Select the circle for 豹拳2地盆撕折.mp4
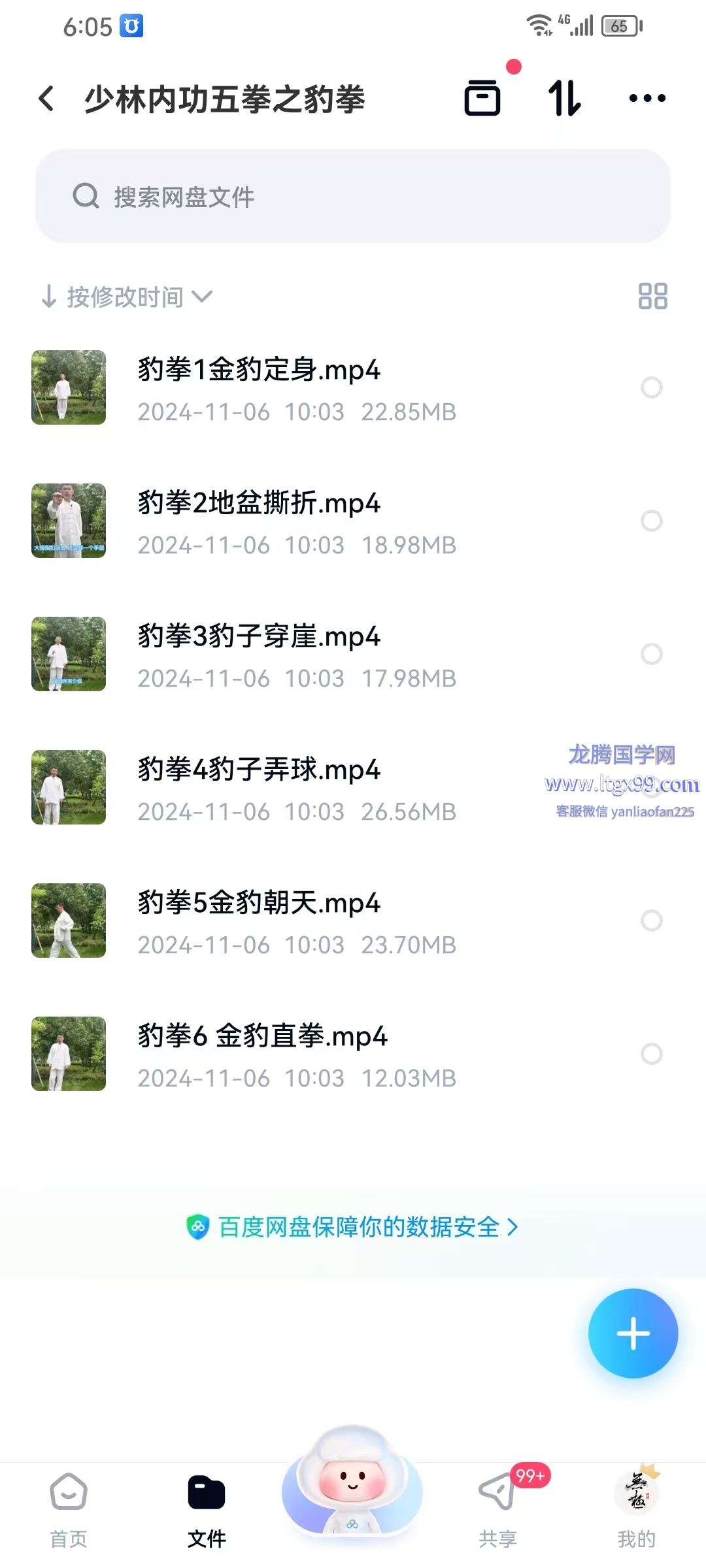Viewport: 706px width, 1568px height. (x=651, y=521)
